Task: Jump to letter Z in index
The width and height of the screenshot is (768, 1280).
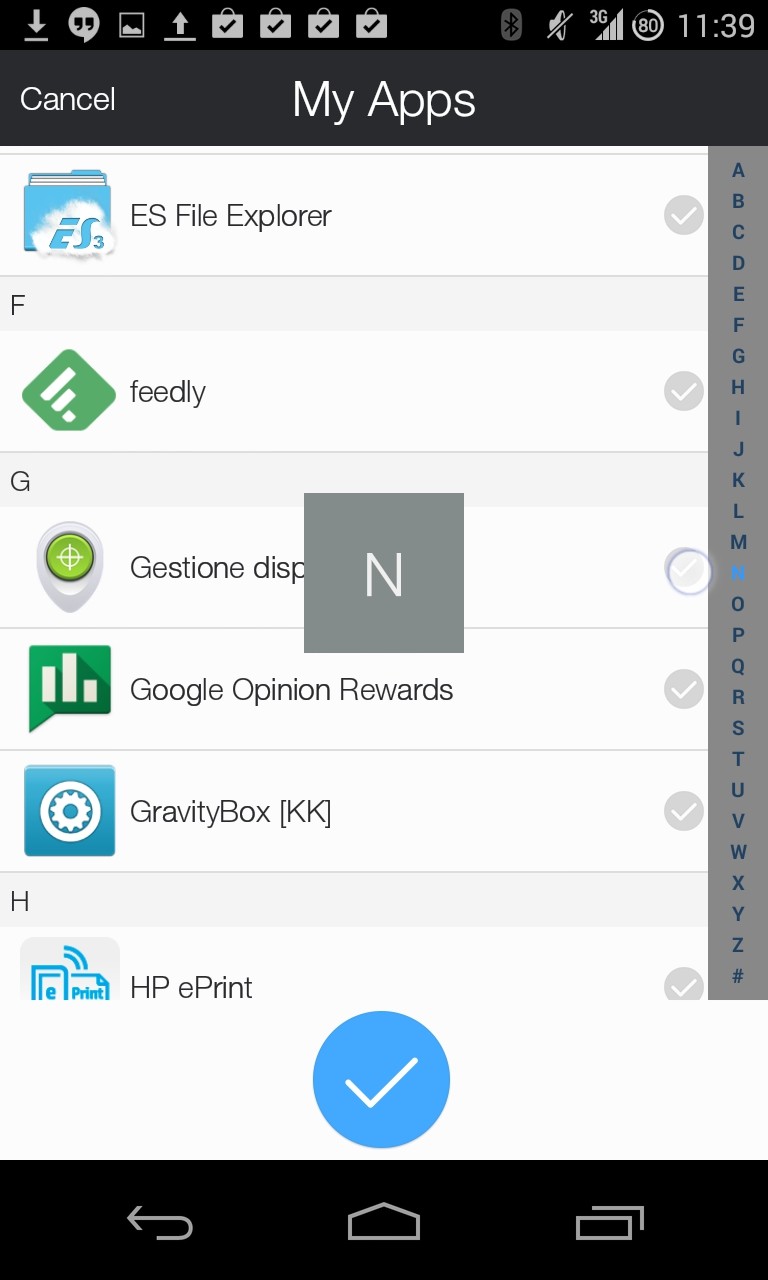Action: point(738,945)
